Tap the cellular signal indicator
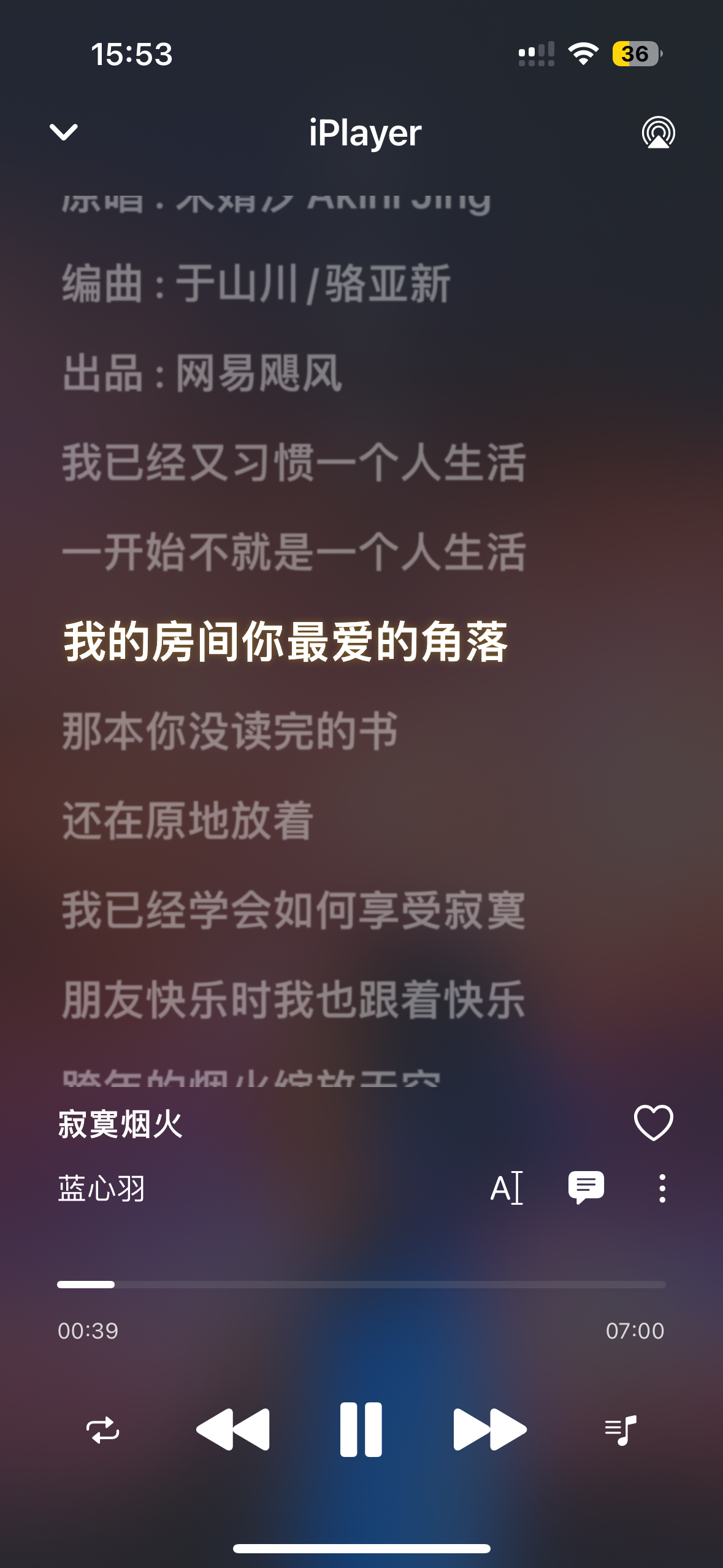Viewport: 723px width, 1568px height. (535, 54)
